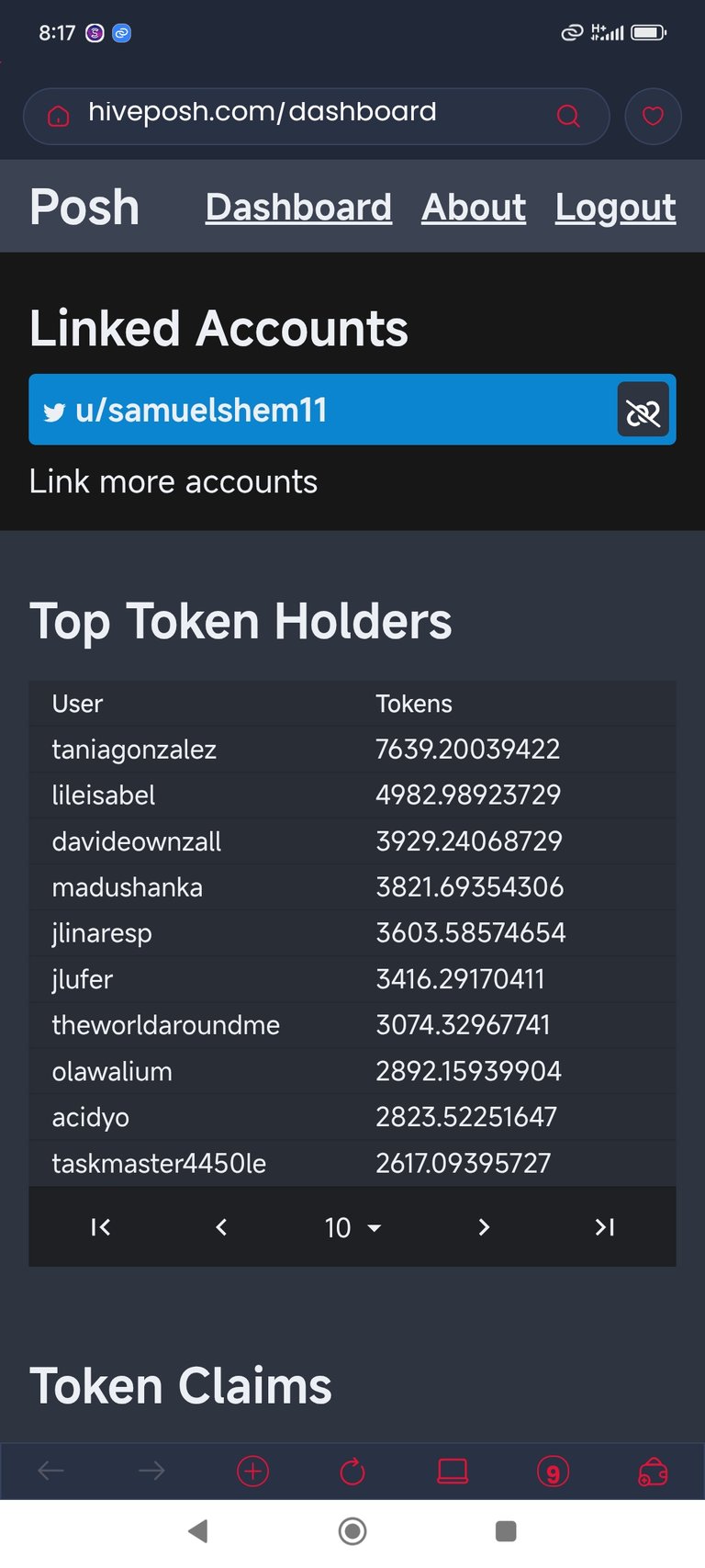
Task: Expand the rows-per-page dropdown showing 10
Action: click(x=352, y=1227)
